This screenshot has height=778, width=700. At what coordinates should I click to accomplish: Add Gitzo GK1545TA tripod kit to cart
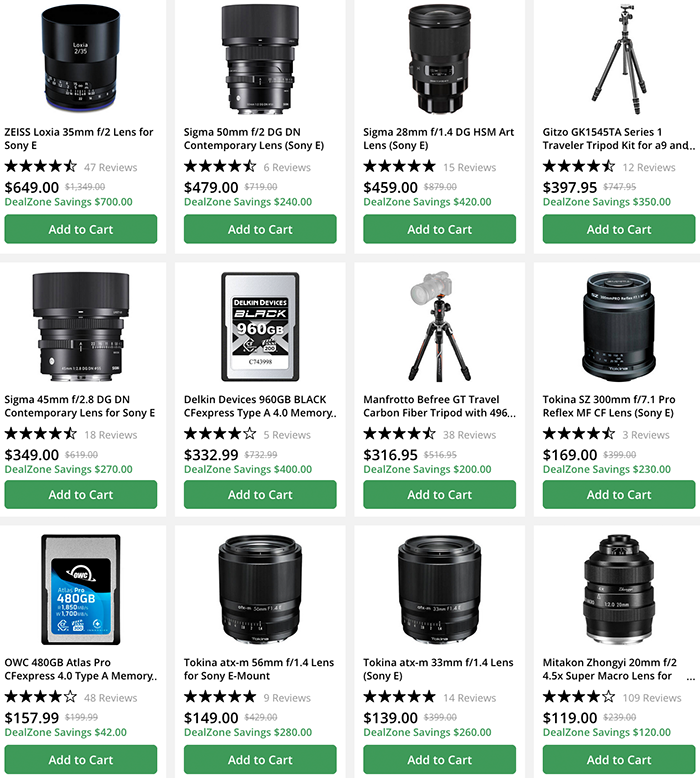619,229
